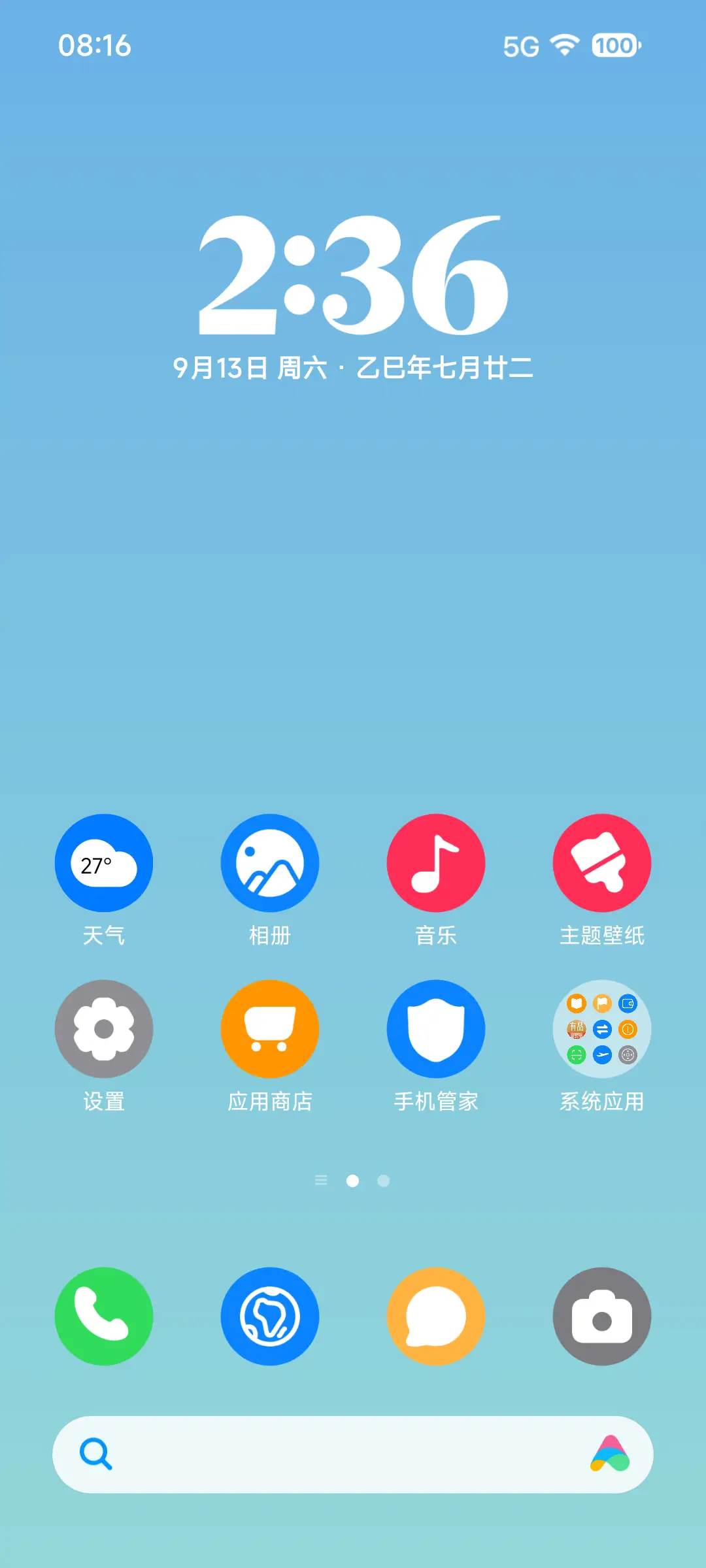Open the Phone dialer in the dock
This screenshot has height=1568, width=706.
pyautogui.click(x=104, y=1316)
